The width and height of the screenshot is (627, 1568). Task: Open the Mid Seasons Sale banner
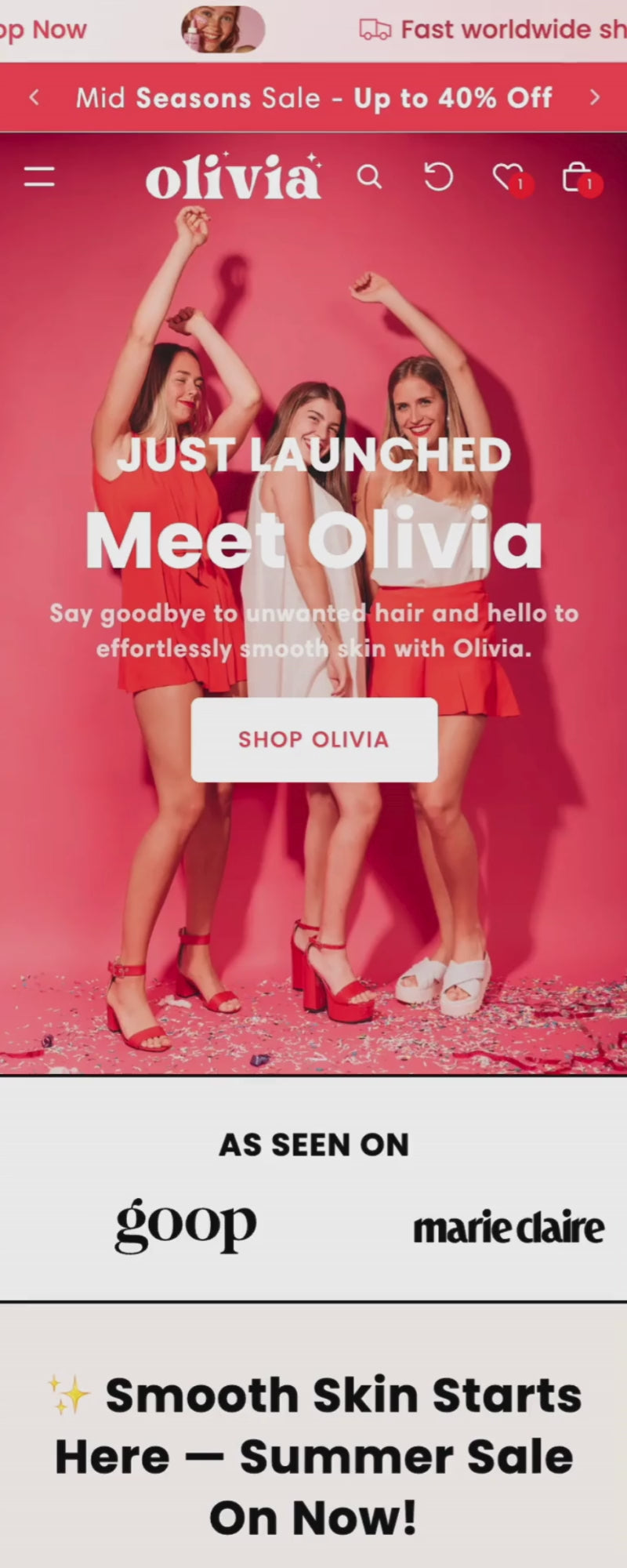tap(313, 98)
